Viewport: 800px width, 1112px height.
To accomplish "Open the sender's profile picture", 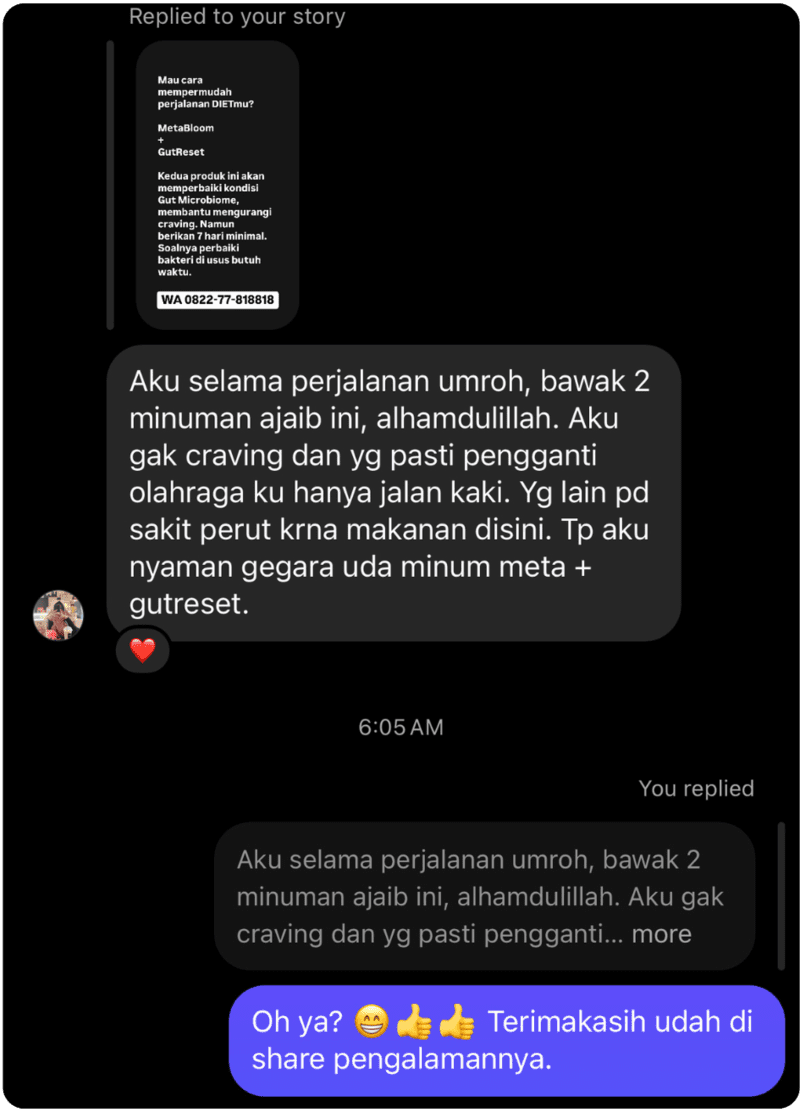I will click(x=58, y=615).
